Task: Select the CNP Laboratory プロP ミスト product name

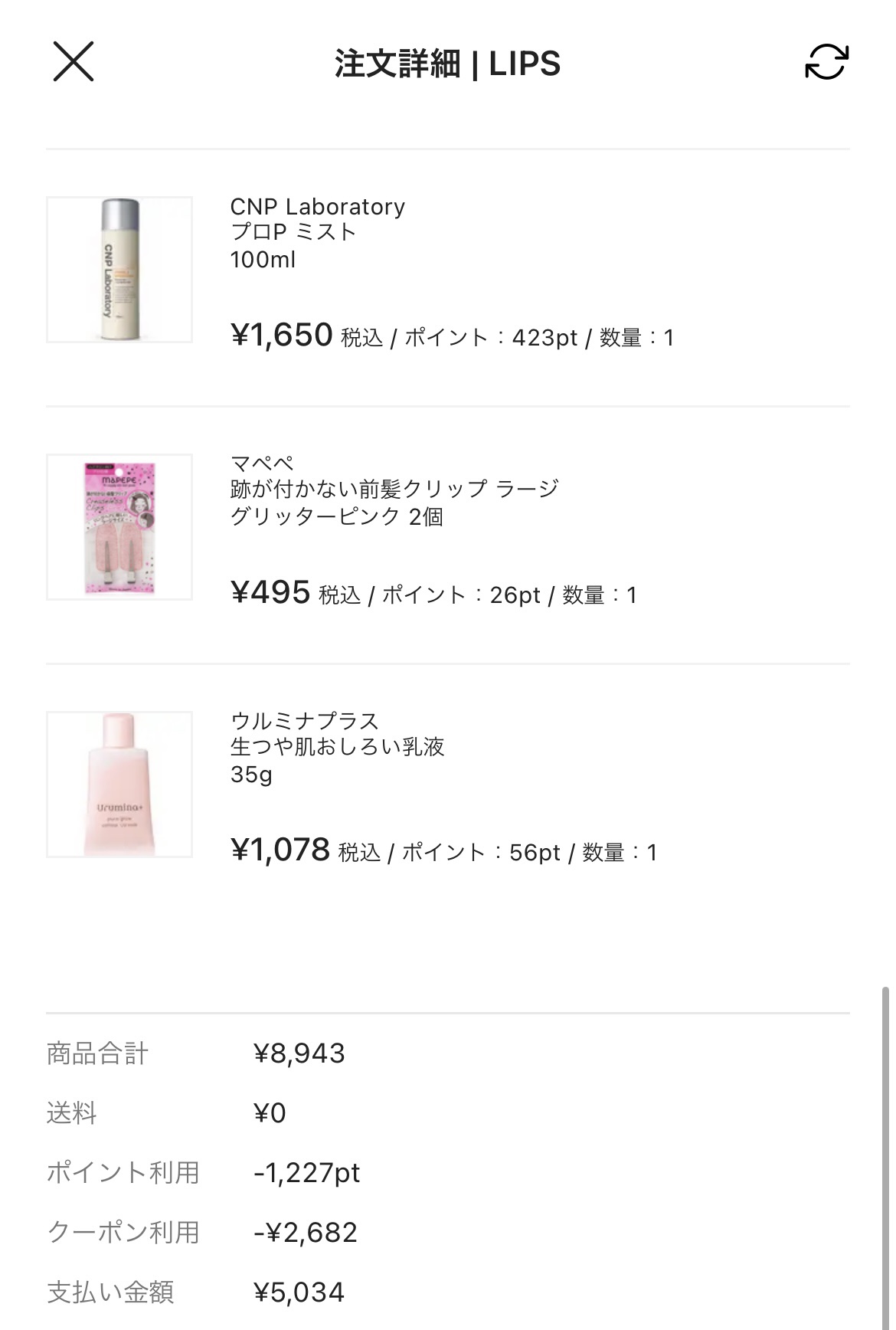Action: [318, 207]
